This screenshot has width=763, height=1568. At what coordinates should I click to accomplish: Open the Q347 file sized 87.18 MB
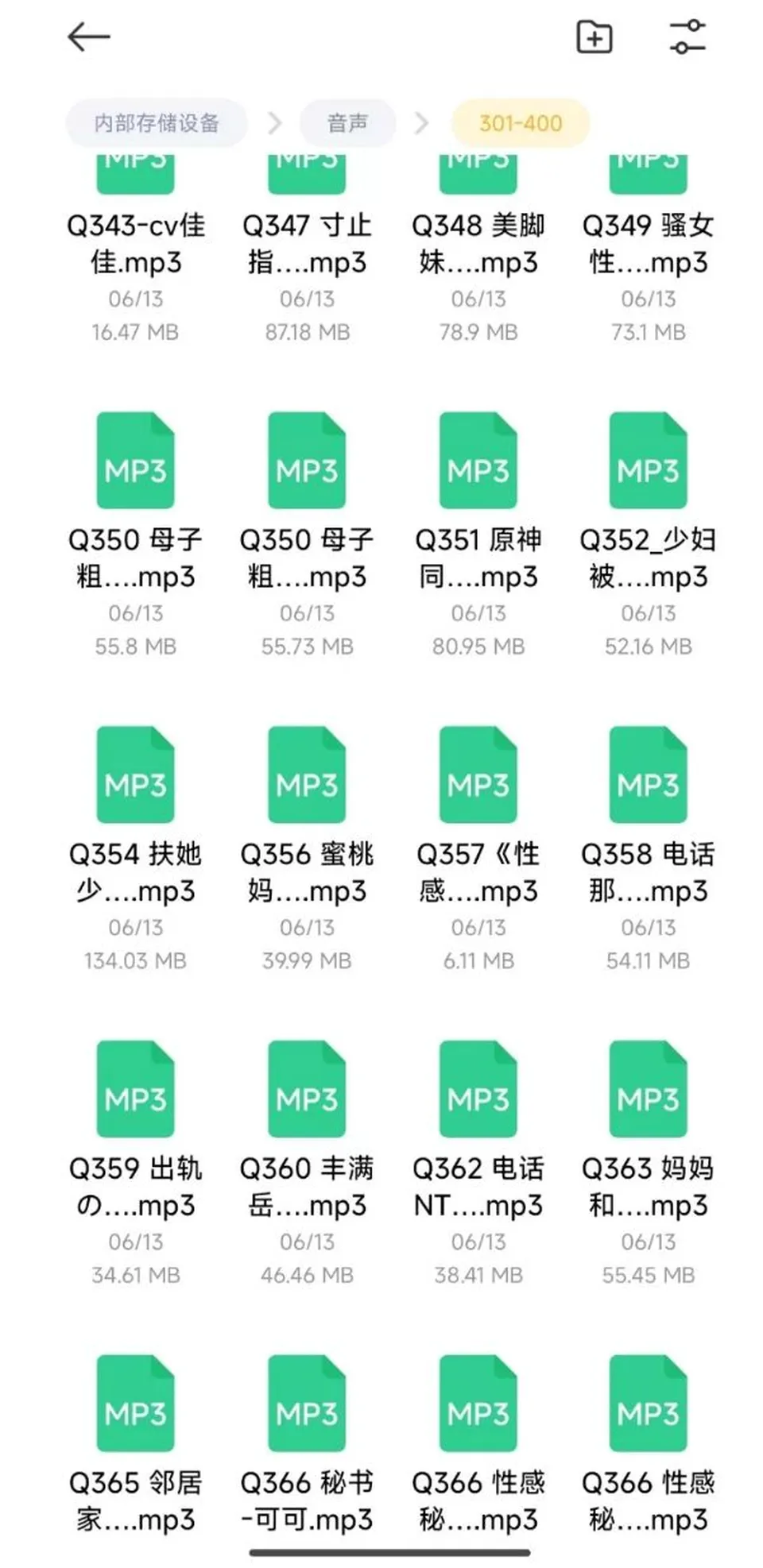pyautogui.click(x=307, y=248)
